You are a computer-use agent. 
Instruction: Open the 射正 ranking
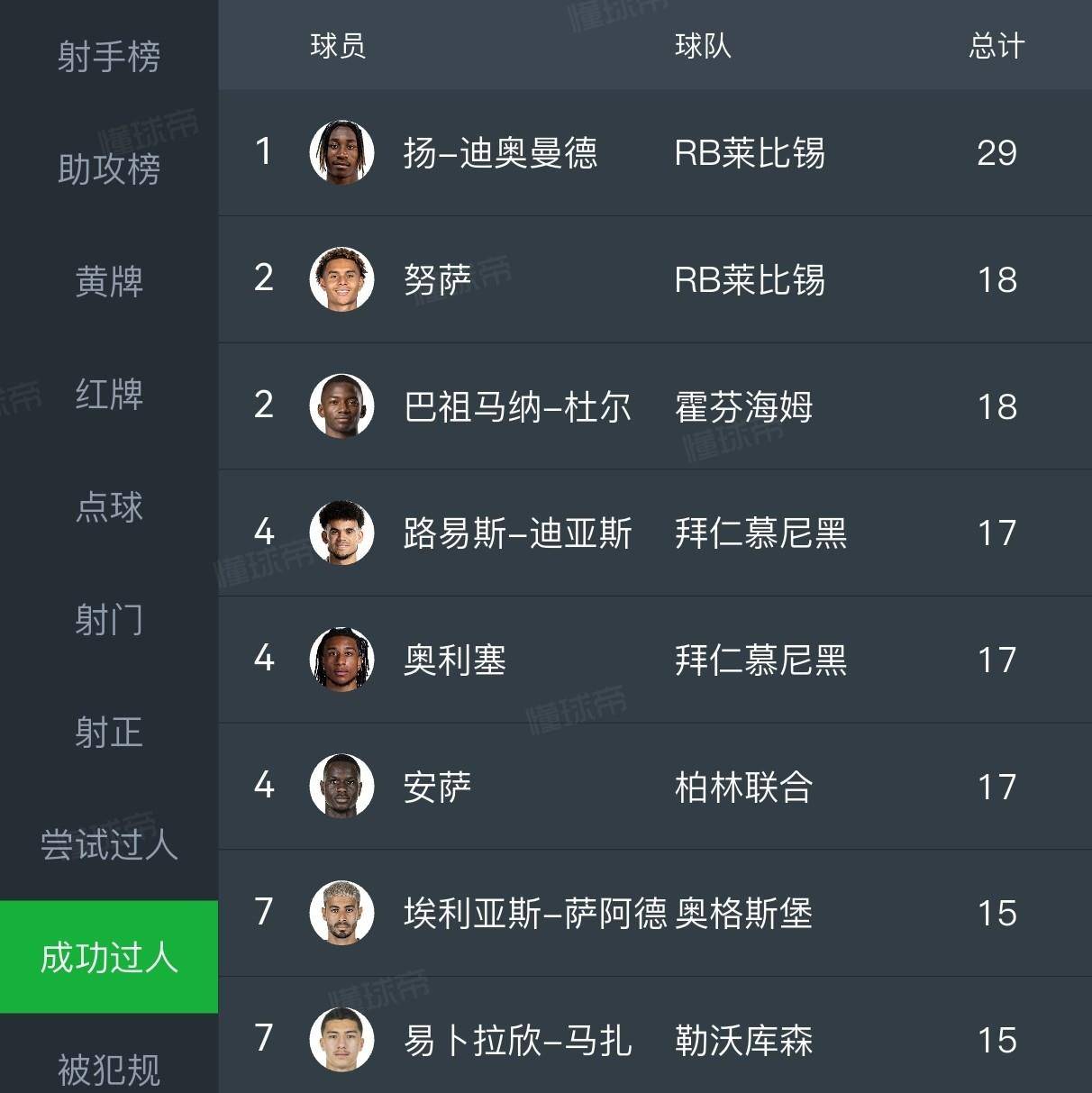click(108, 733)
